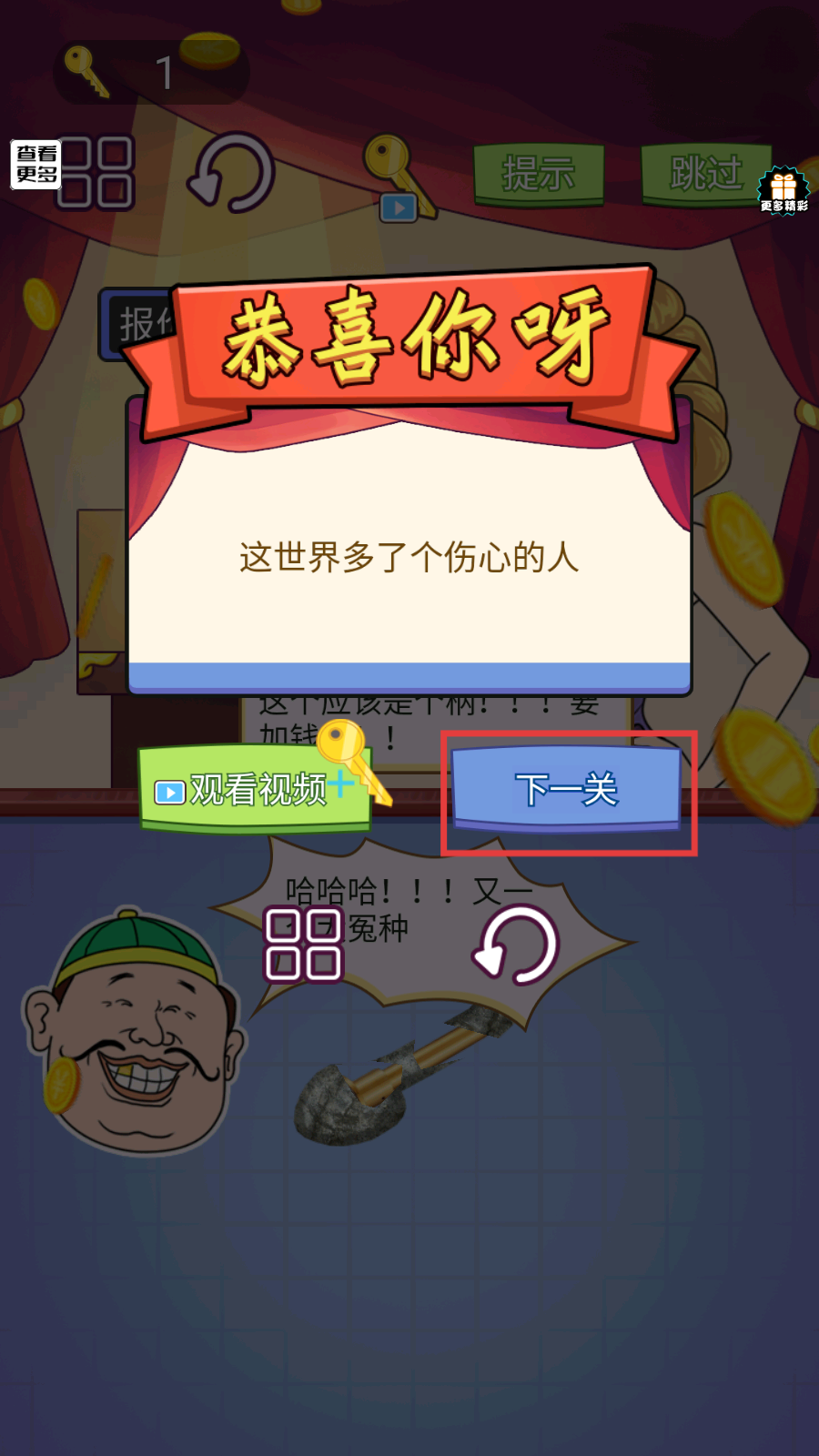819x1456 pixels.
Task: Open level select grid in popup
Action: [303, 944]
